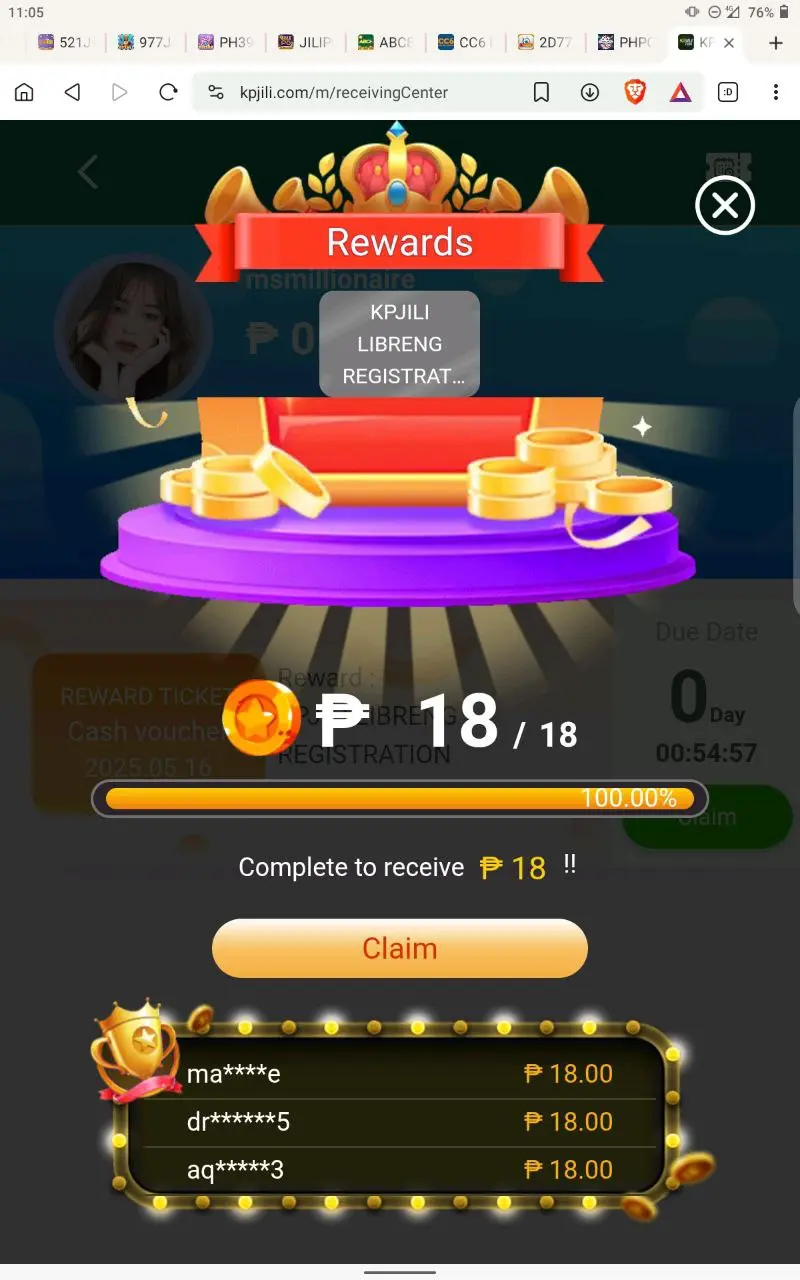Show open tabs counter
Viewport: 800px width, 1280px height.
tap(728, 92)
